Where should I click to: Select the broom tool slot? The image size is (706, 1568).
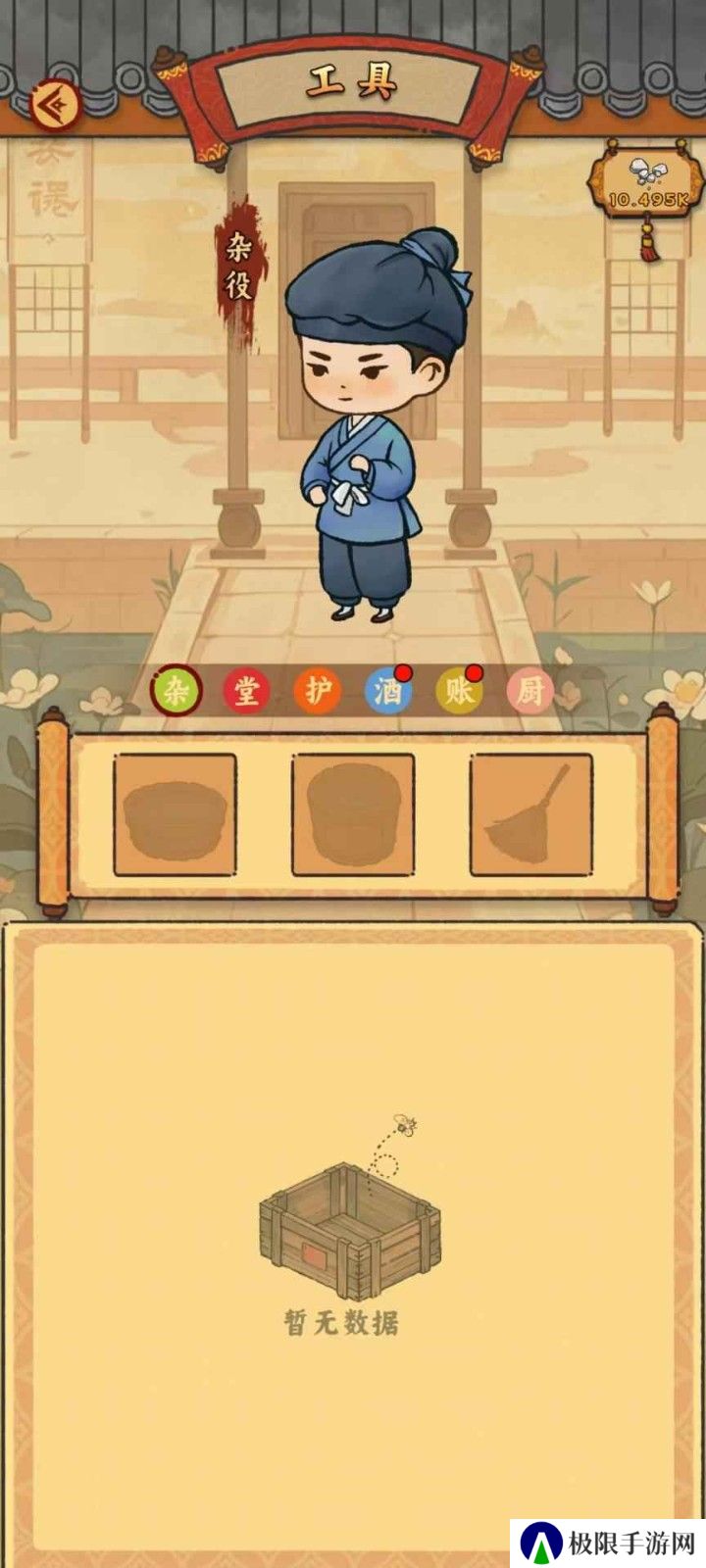click(530, 814)
